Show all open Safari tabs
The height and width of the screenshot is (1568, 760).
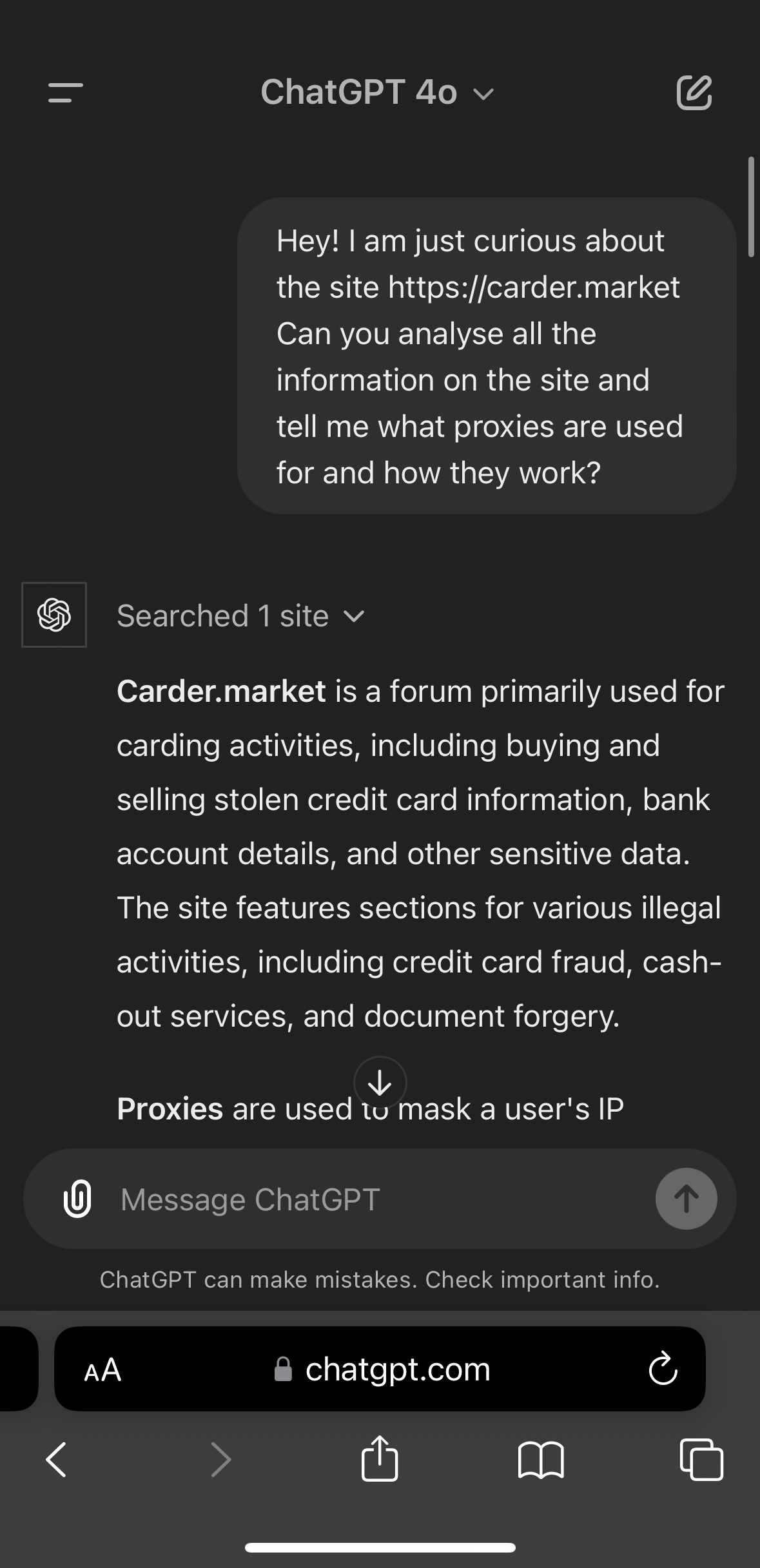pyautogui.click(x=701, y=1460)
